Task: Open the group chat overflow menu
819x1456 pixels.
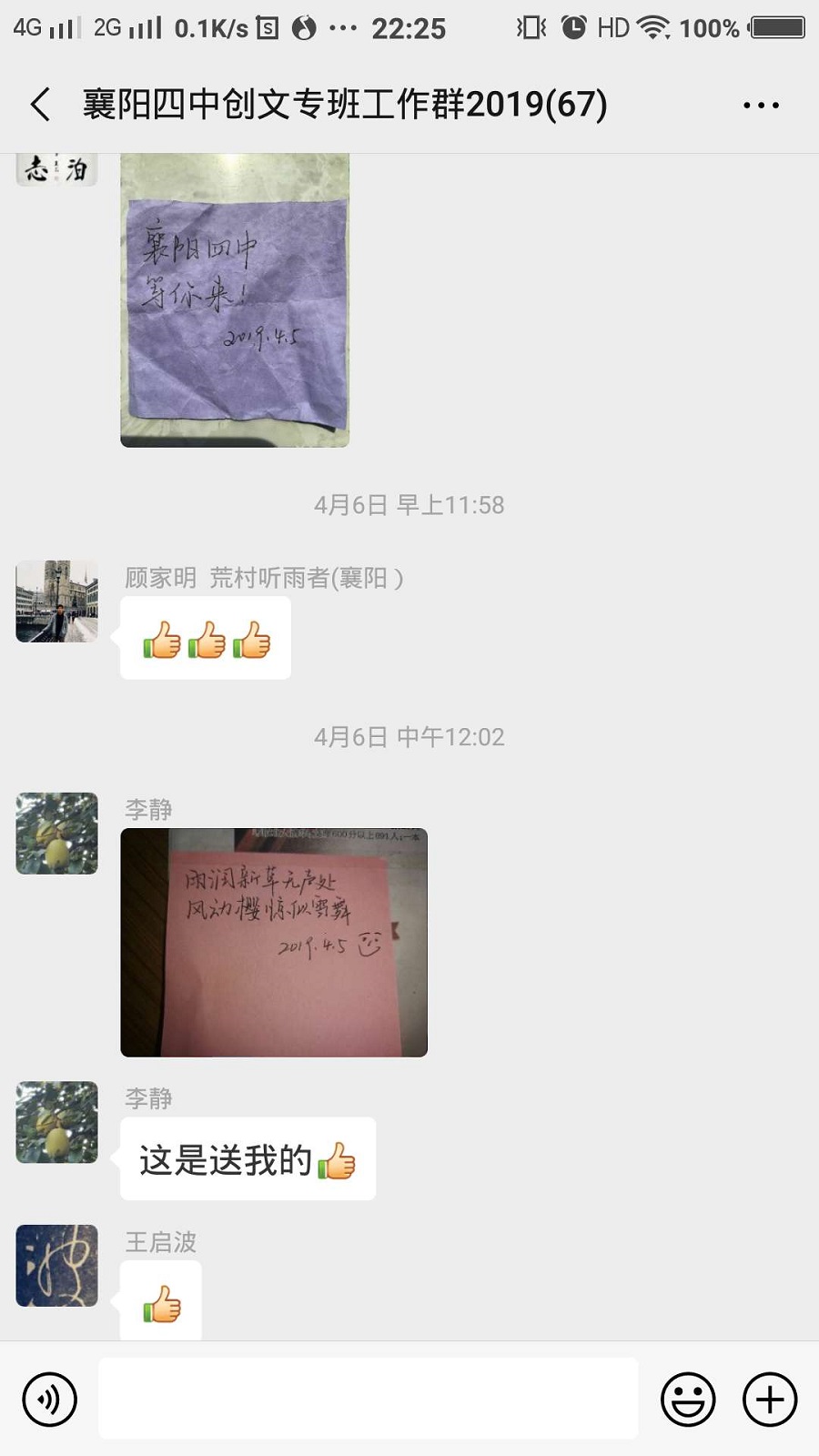Action: (x=761, y=106)
